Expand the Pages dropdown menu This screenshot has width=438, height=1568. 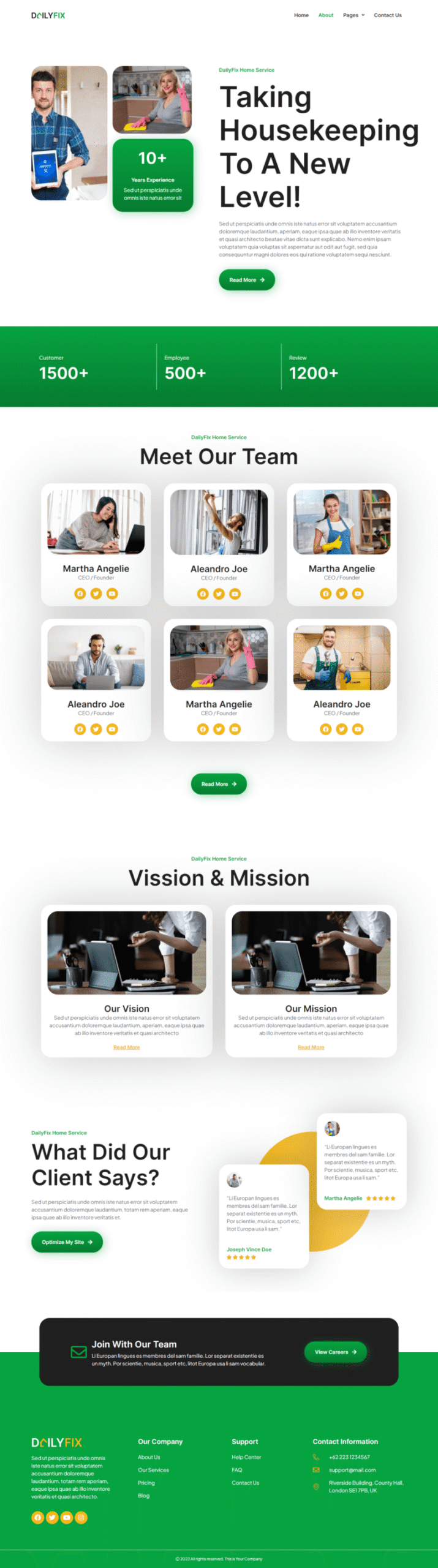[353, 15]
